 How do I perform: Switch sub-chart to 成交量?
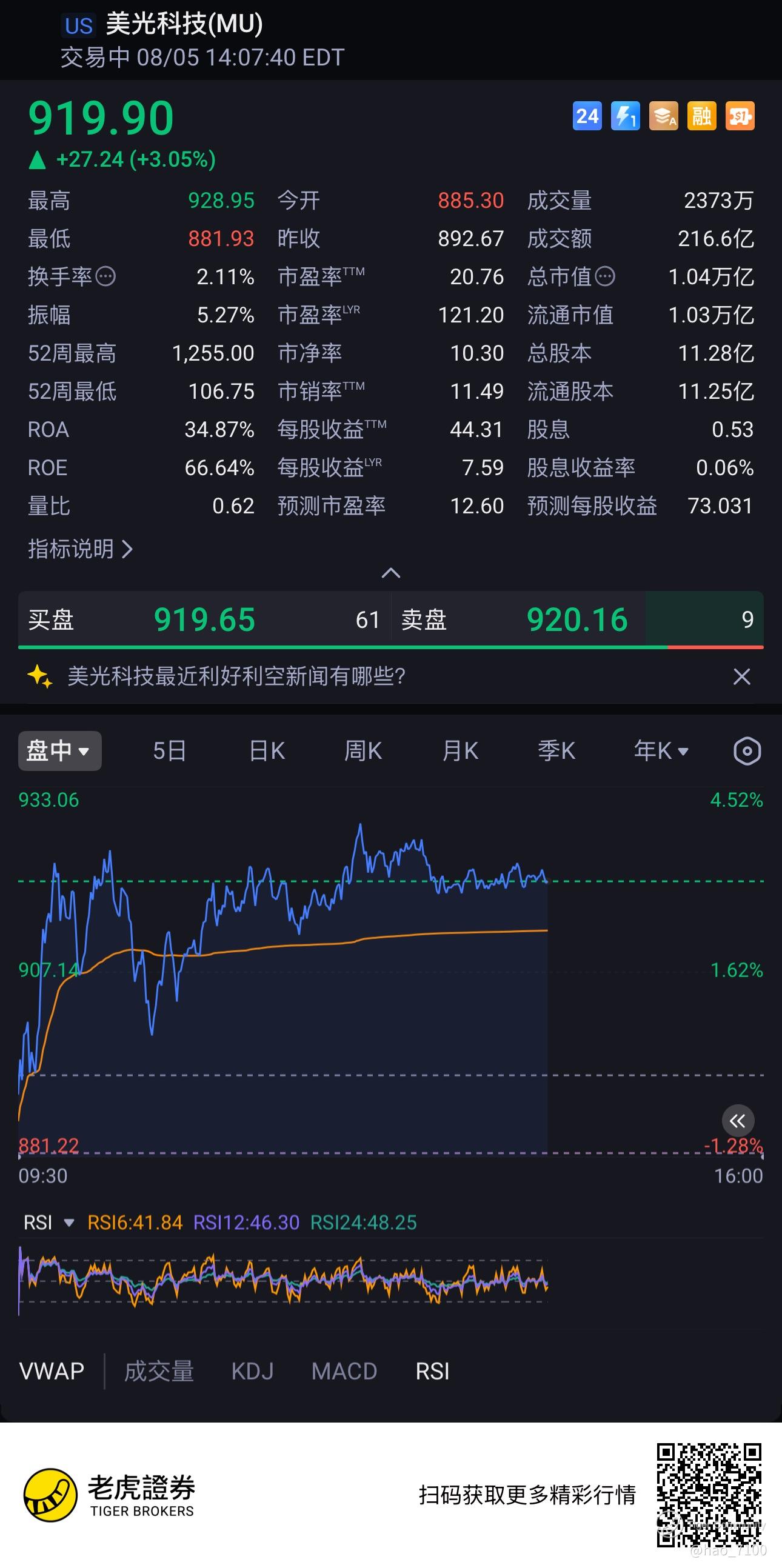(x=159, y=1372)
